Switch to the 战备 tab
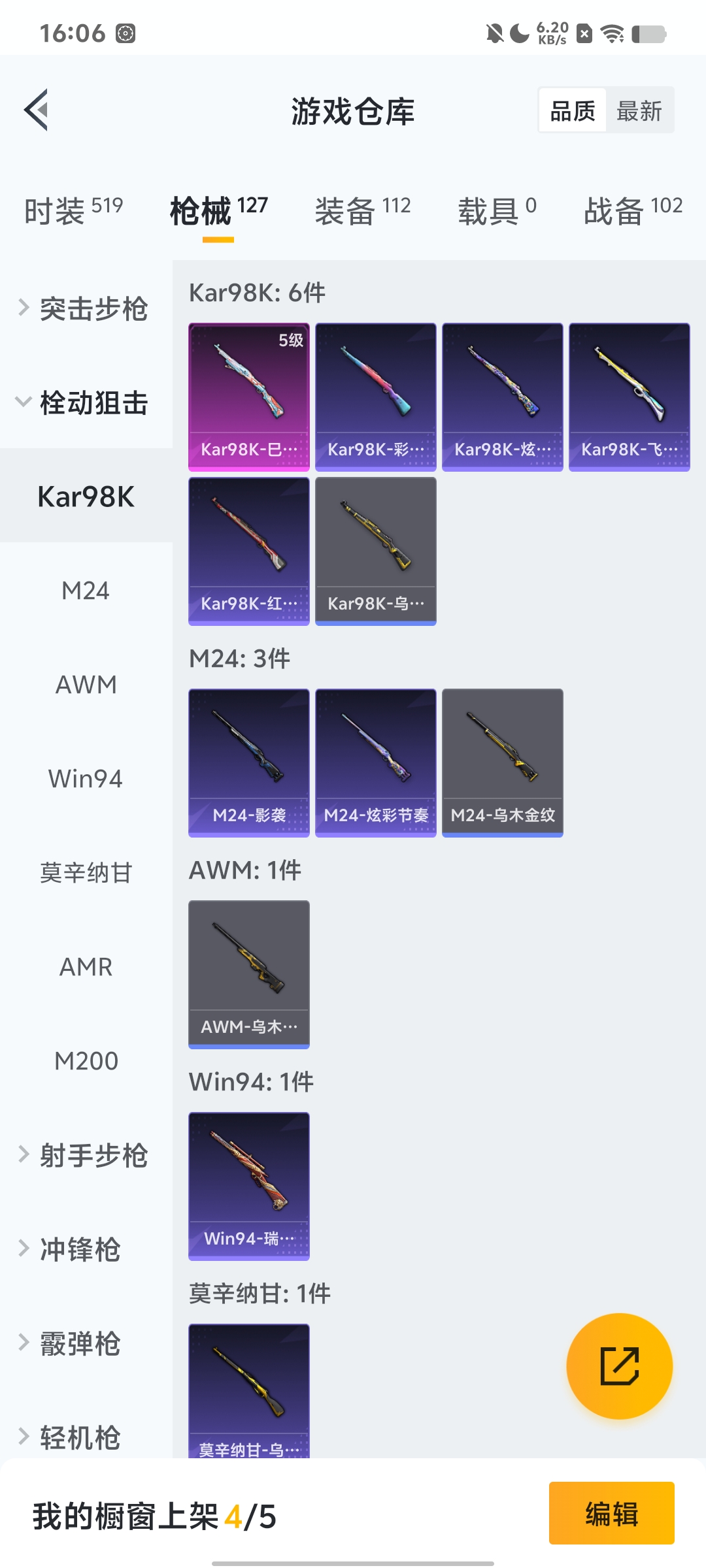This screenshot has height=1568, width=706. tap(632, 210)
